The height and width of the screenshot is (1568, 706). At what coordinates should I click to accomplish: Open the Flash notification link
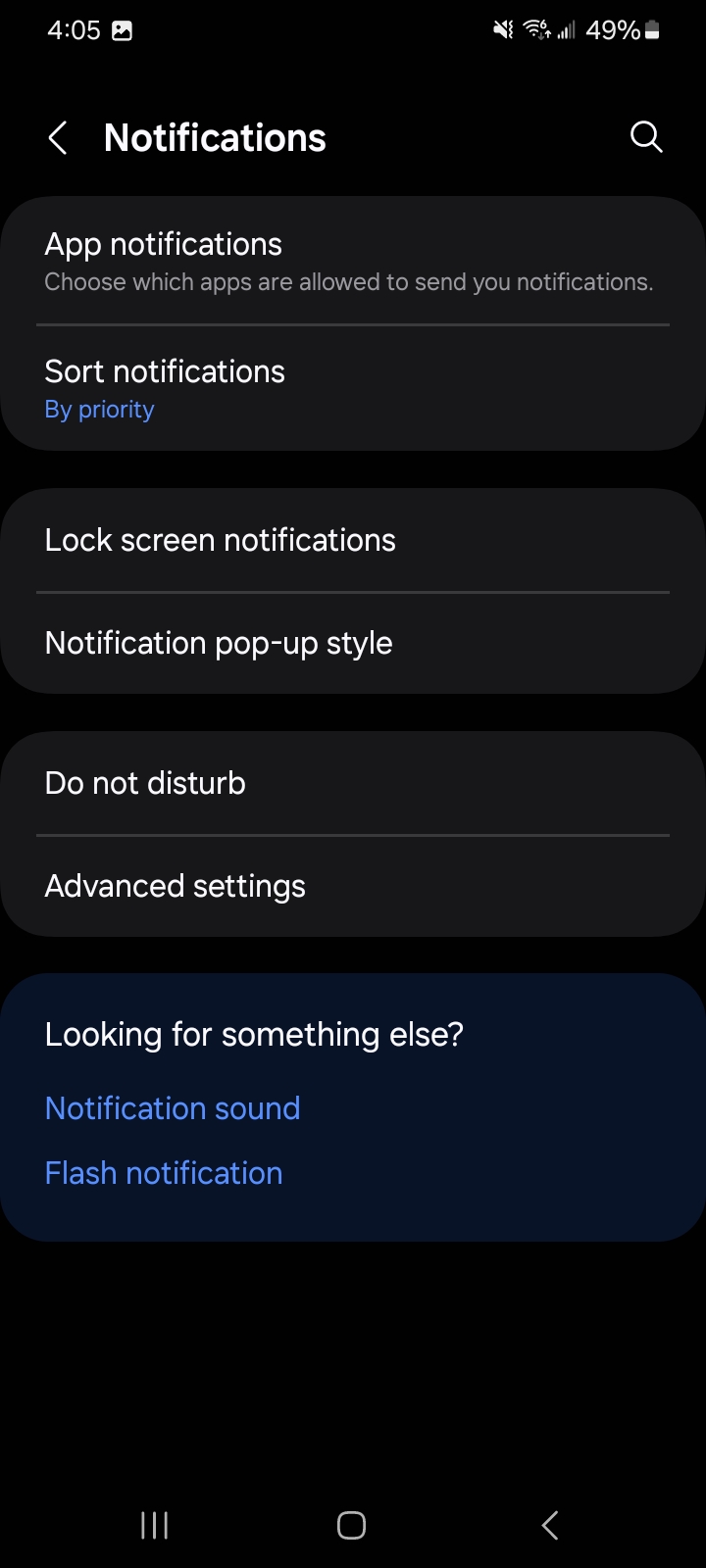[163, 1172]
